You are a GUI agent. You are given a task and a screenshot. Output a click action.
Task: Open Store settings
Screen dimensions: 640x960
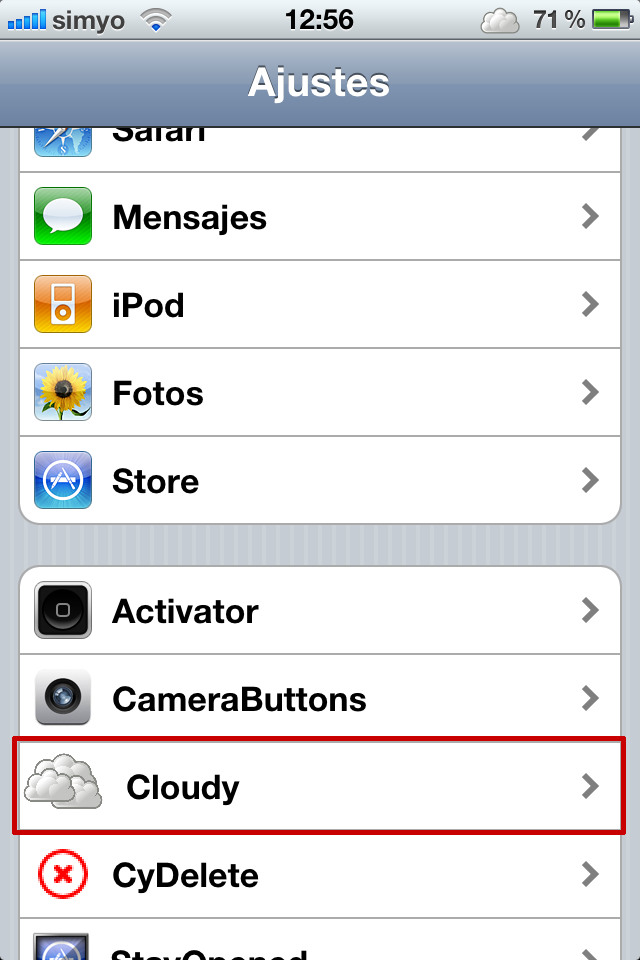click(x=320, y=481)
